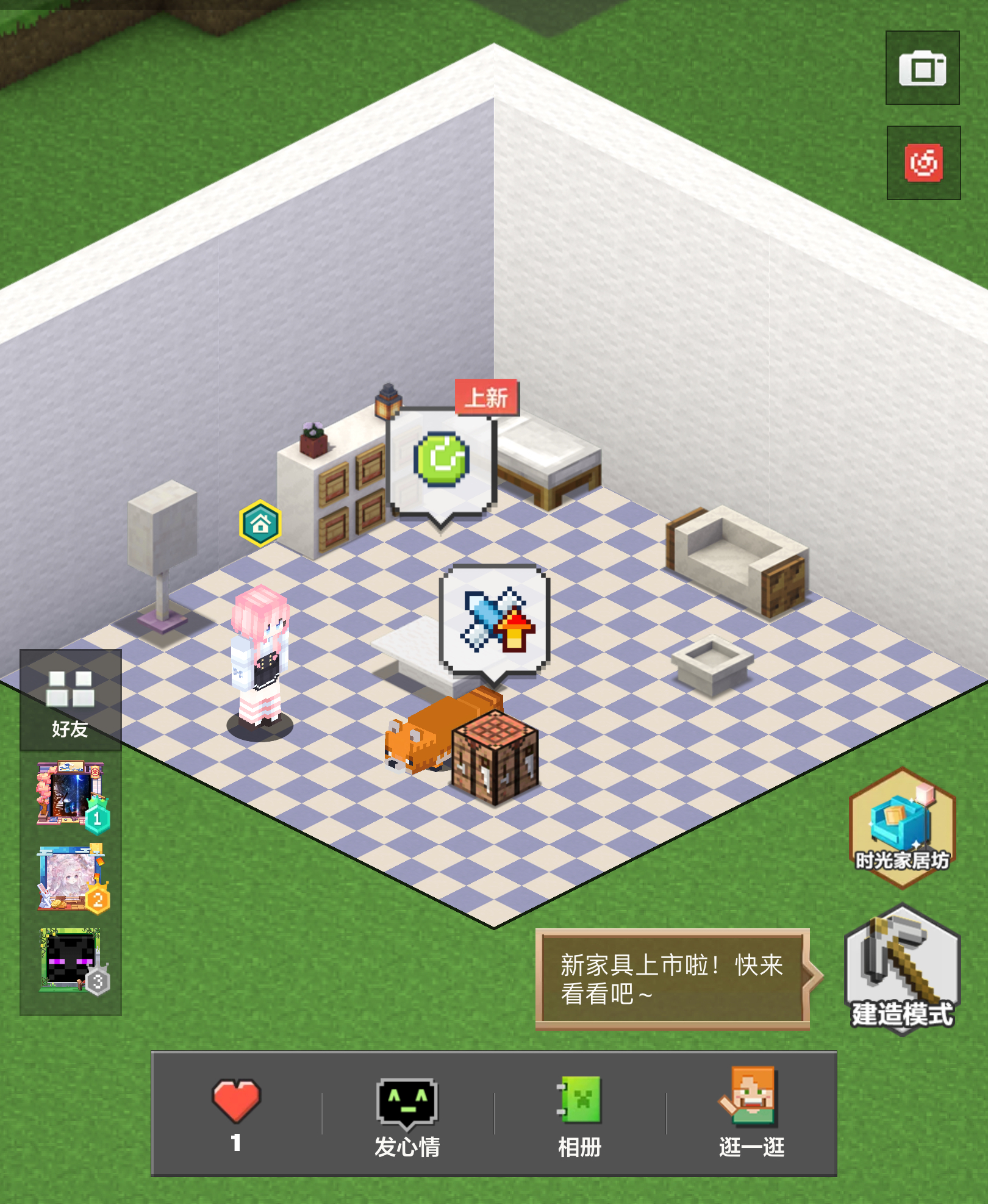Open 时光家居坊 furniture shop
Viewport: 988px width, 1204px height.
902,828
